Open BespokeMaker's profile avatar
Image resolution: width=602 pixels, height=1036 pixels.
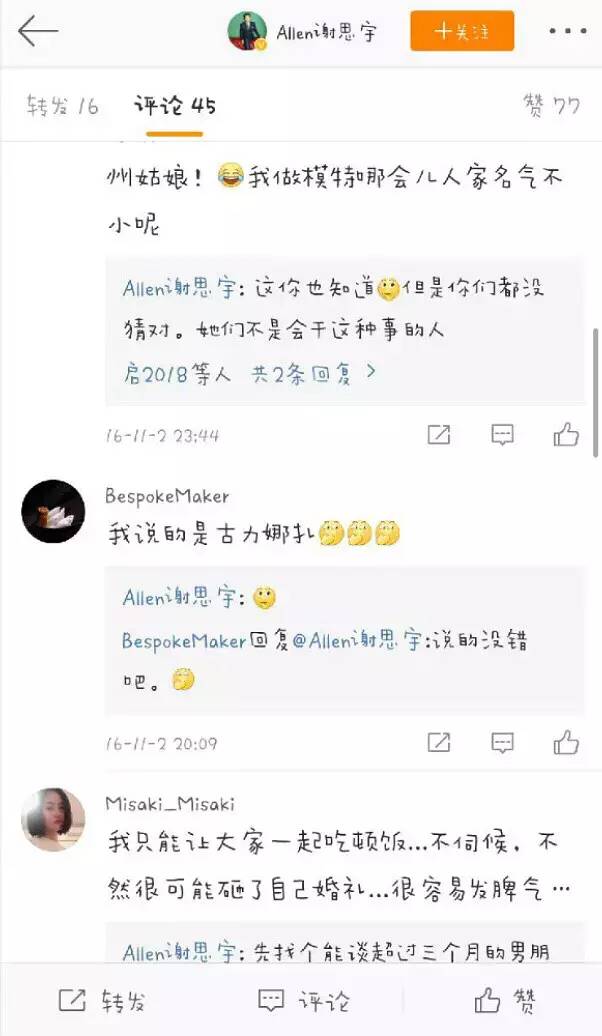pyautogui.click(x=53, y=511)
